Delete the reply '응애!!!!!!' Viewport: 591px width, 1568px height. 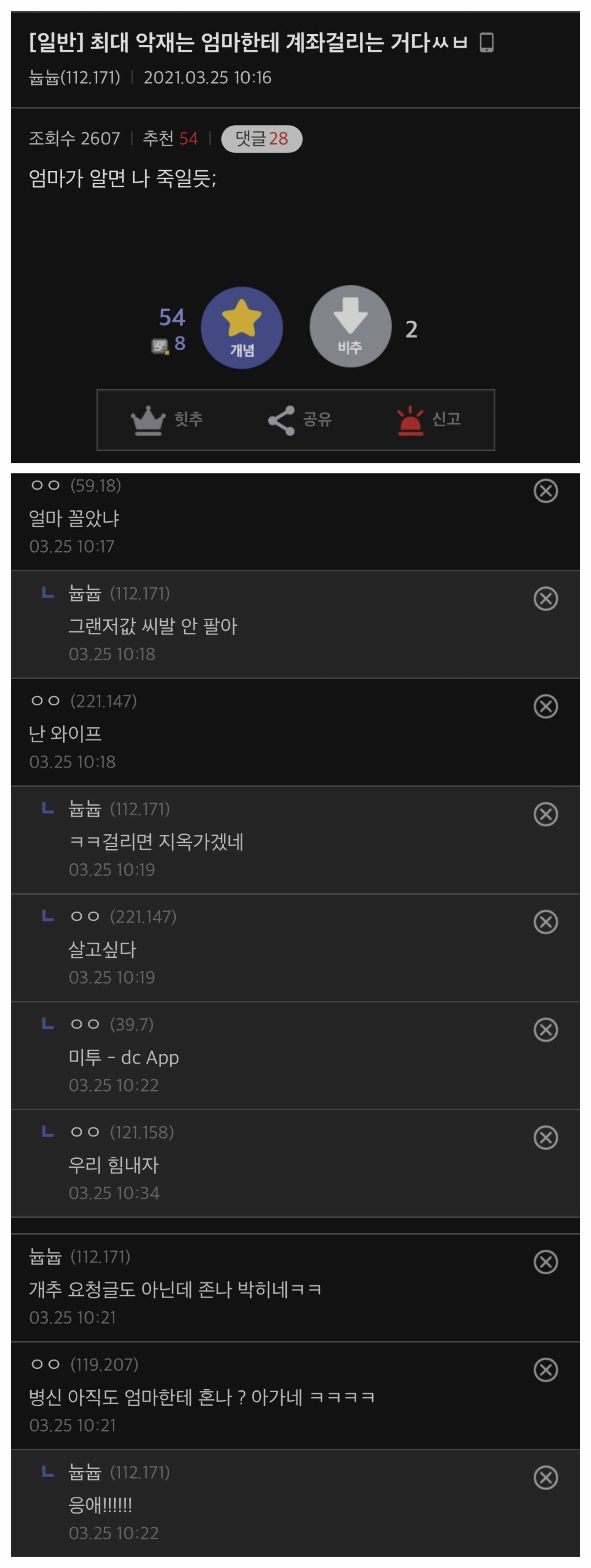545,1477
